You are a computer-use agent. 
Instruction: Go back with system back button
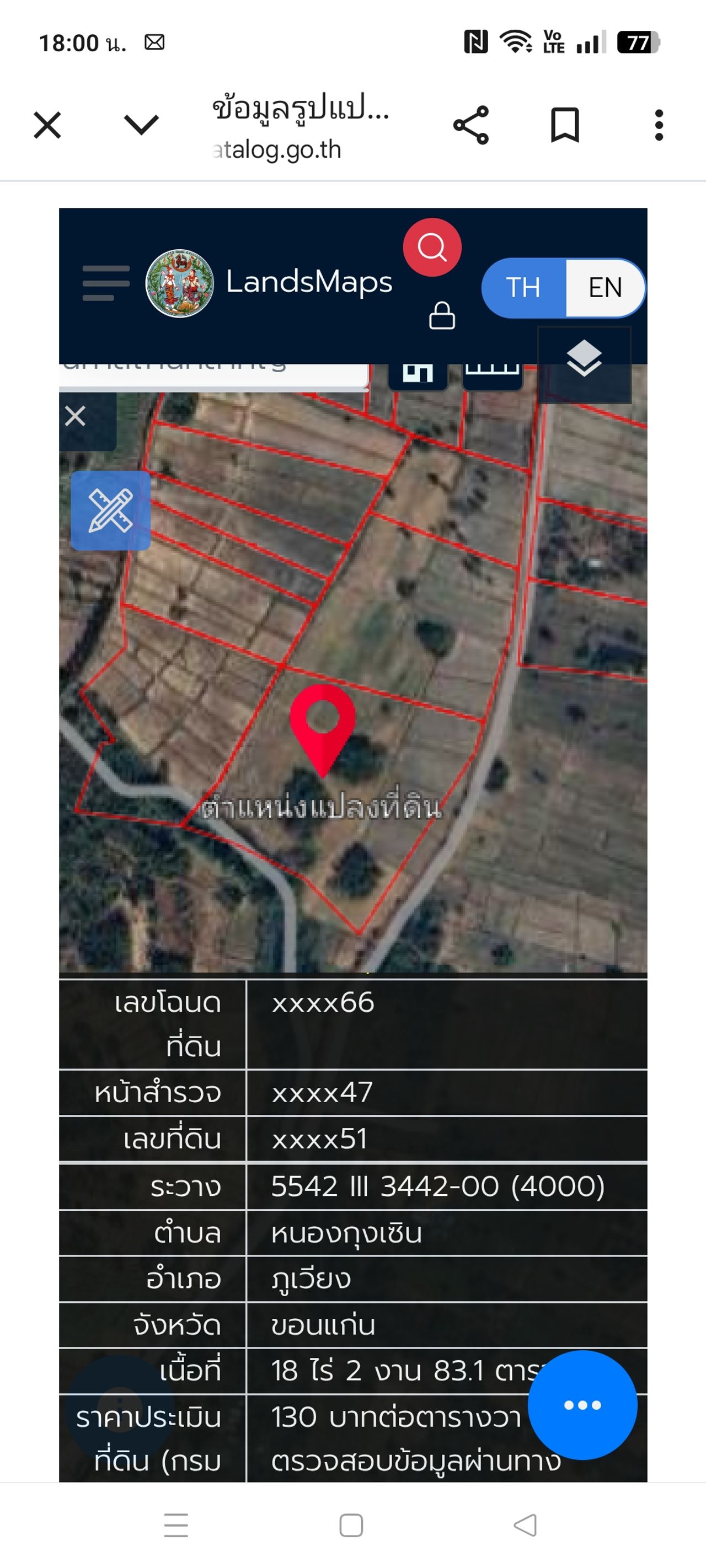[x=525, y=1526]
